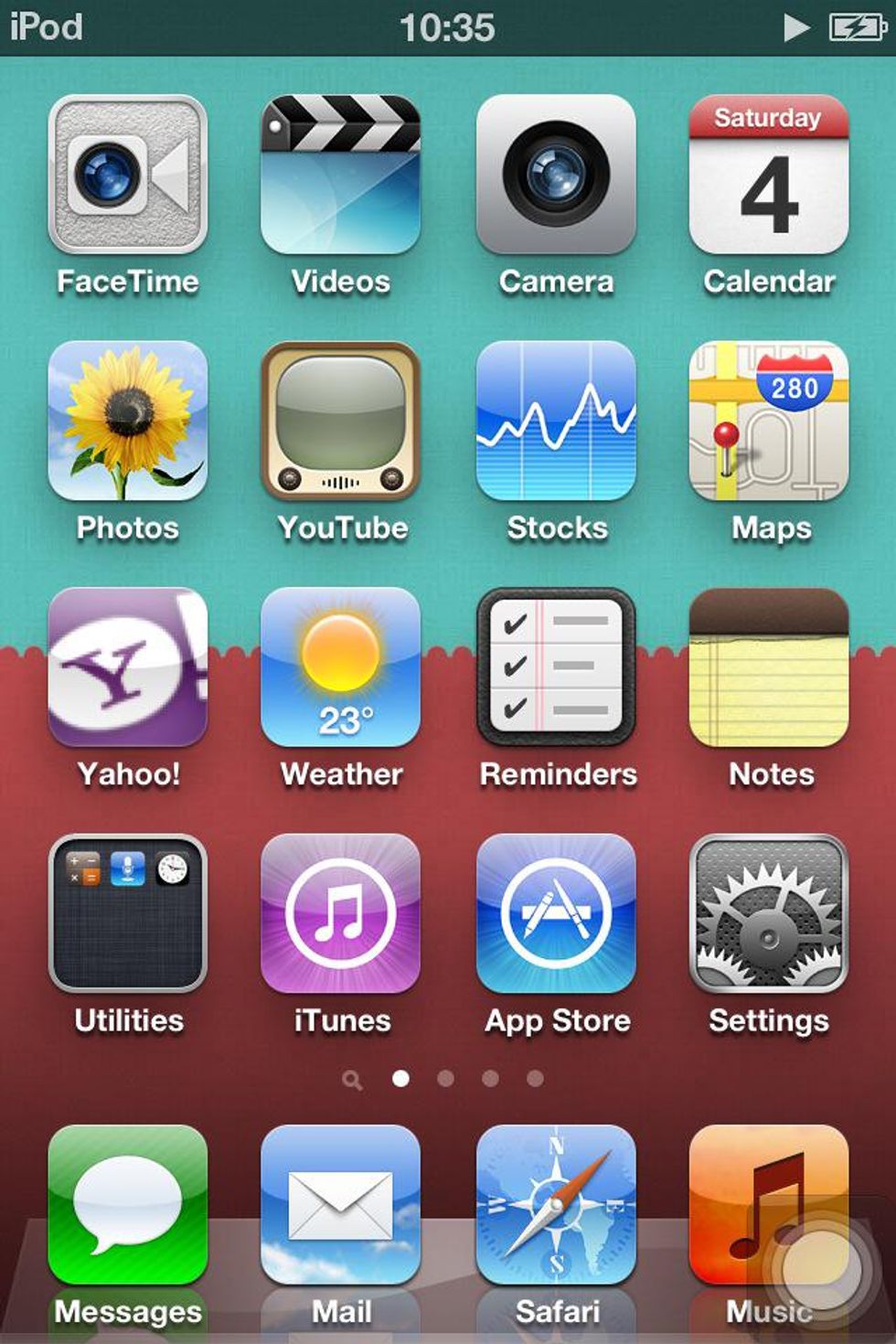Open the Photos app
The image size is (896, 1344).
point(127,421)
